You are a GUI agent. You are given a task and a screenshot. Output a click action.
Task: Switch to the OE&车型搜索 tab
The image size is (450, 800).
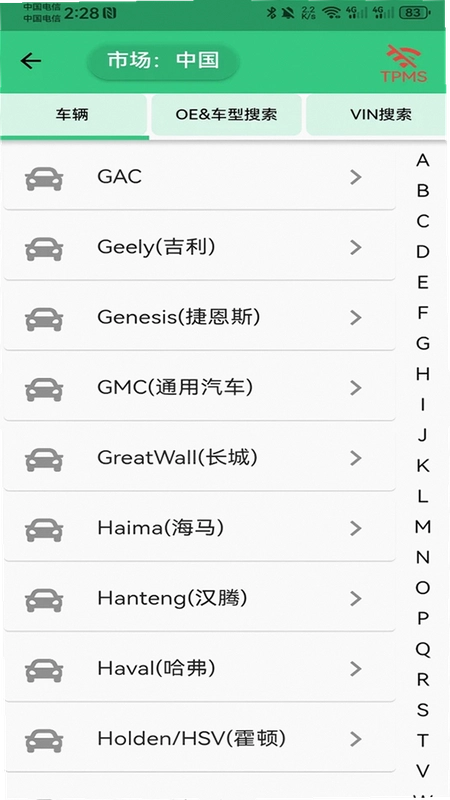click(227, 115)
